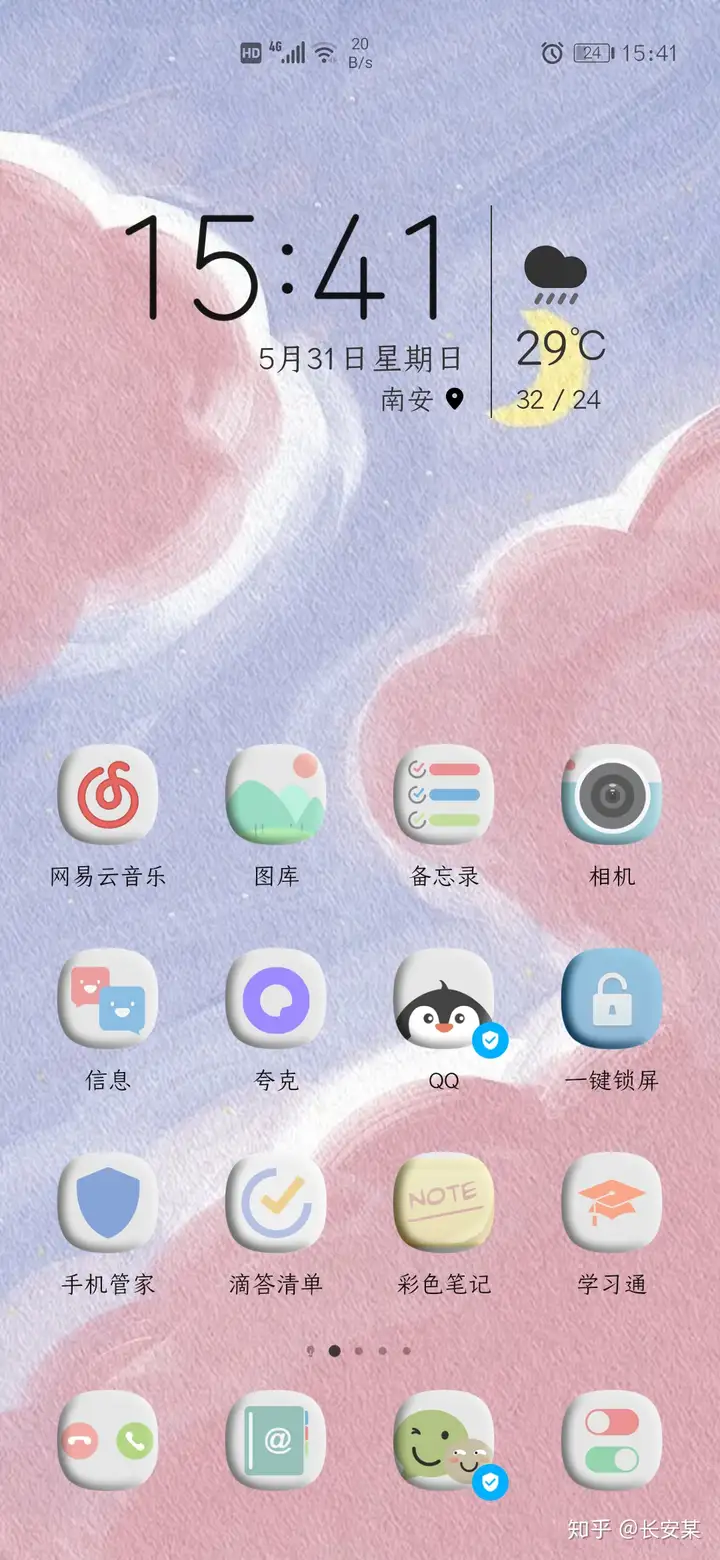Launch the 滴答清单 to-do app
720x1560 pixels.
click(x=276, y=1202)
